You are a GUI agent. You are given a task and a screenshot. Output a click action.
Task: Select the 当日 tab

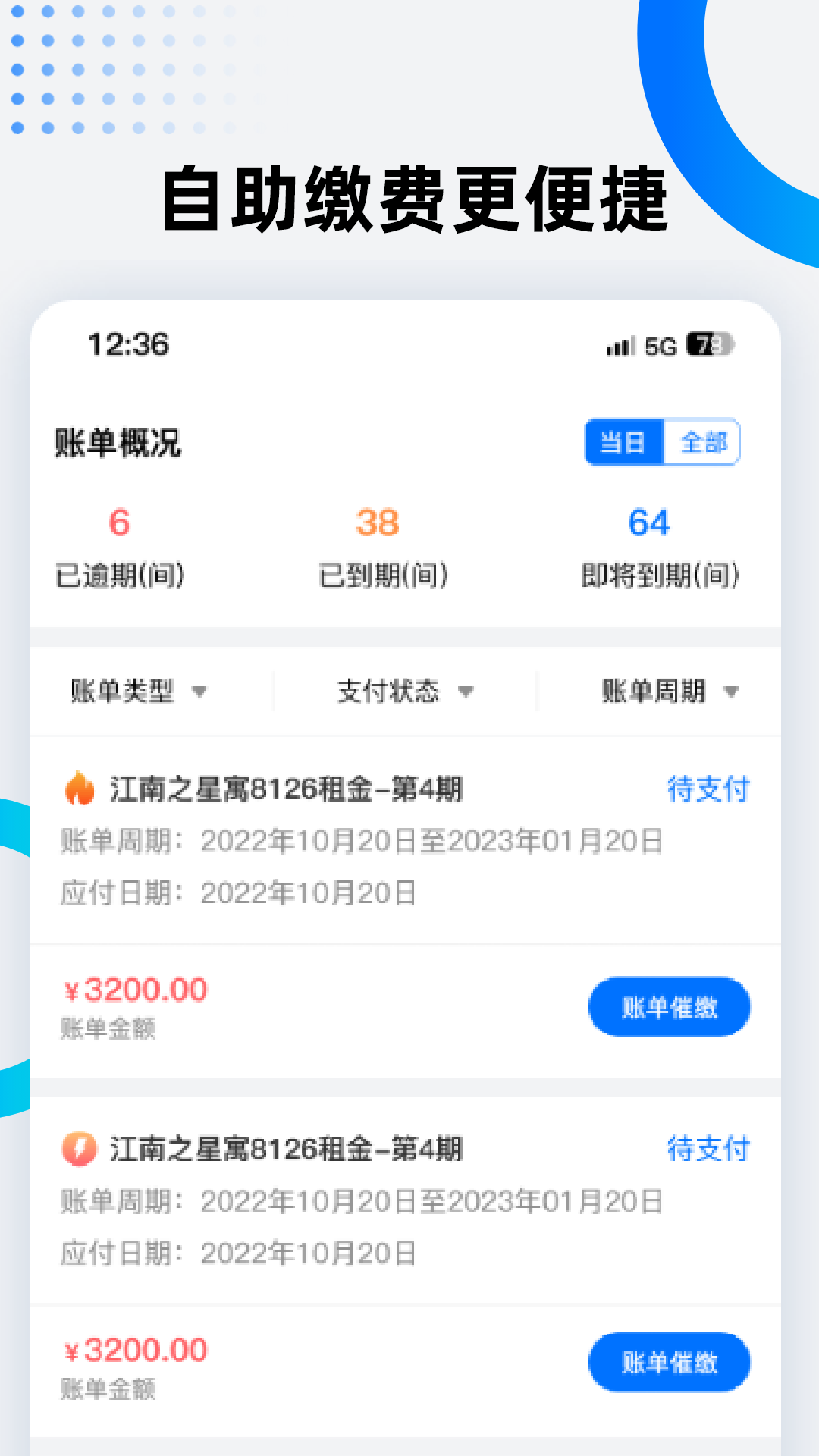coord(622,442)
